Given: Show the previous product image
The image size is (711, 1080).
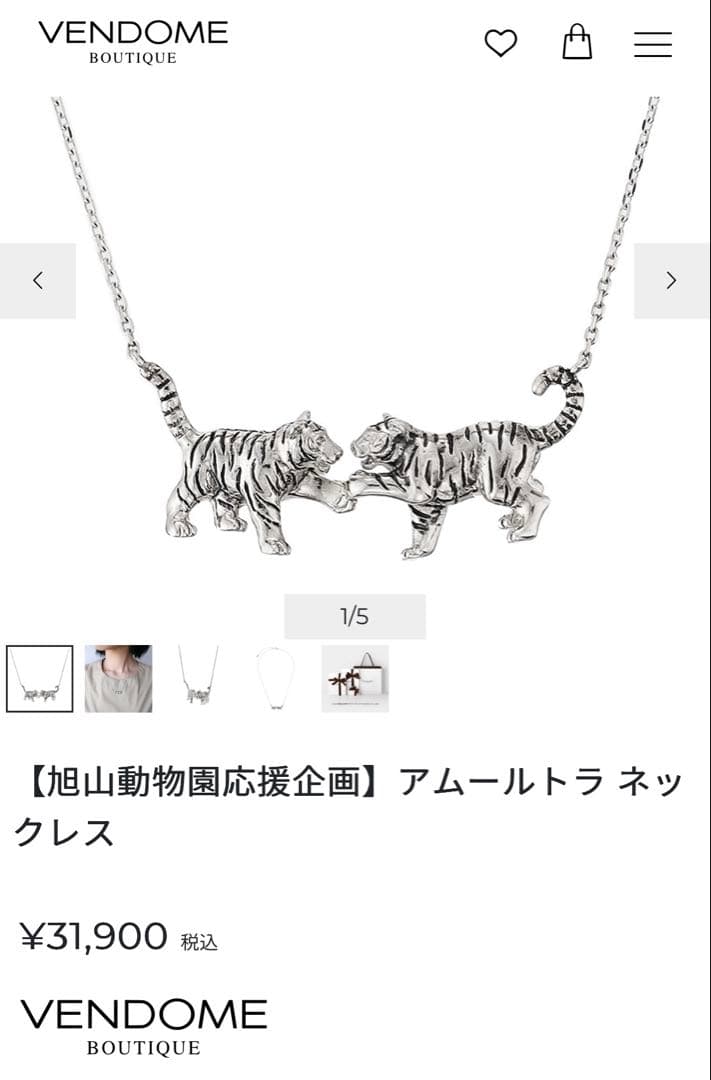Looking at the screenshot, I should coord(38,280).
